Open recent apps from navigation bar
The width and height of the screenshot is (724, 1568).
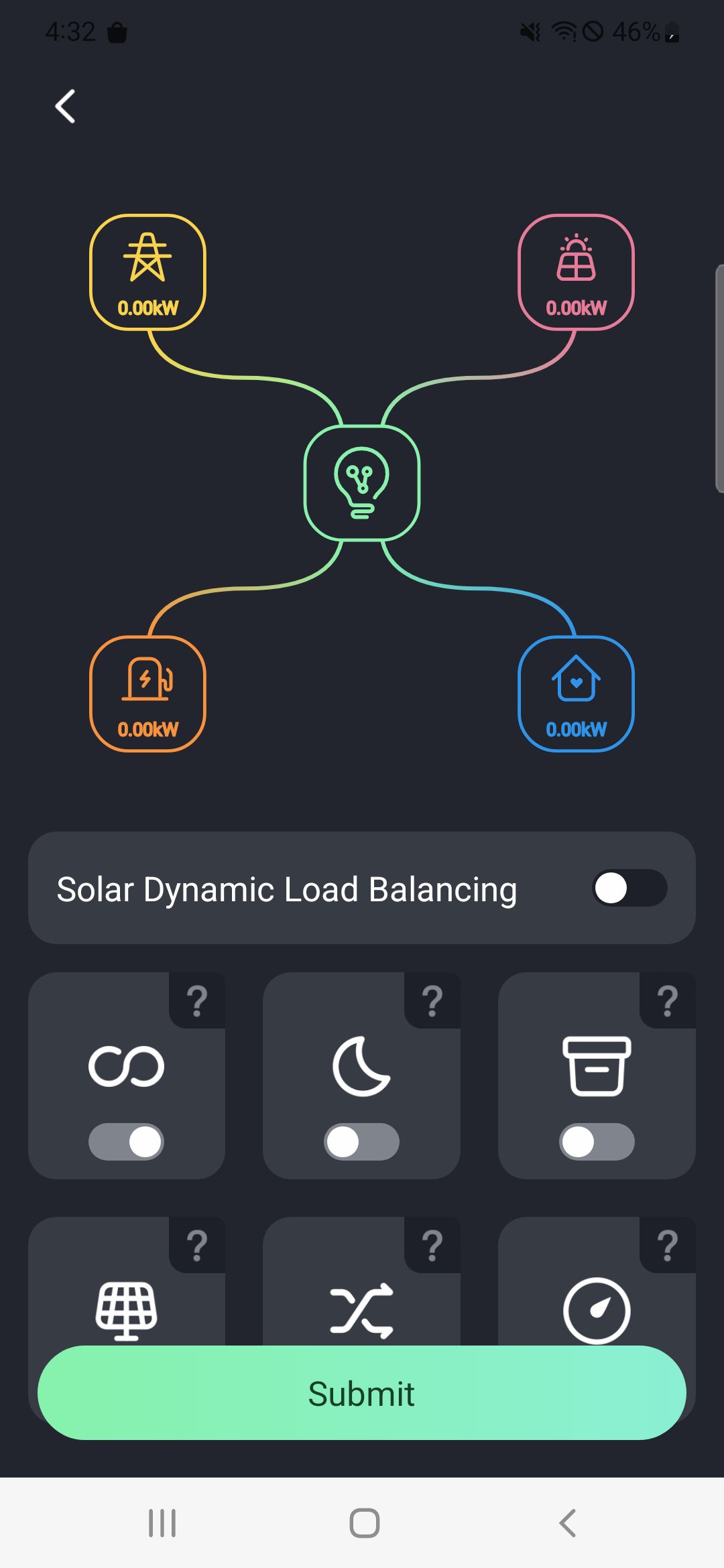[x=162, y=1523]
